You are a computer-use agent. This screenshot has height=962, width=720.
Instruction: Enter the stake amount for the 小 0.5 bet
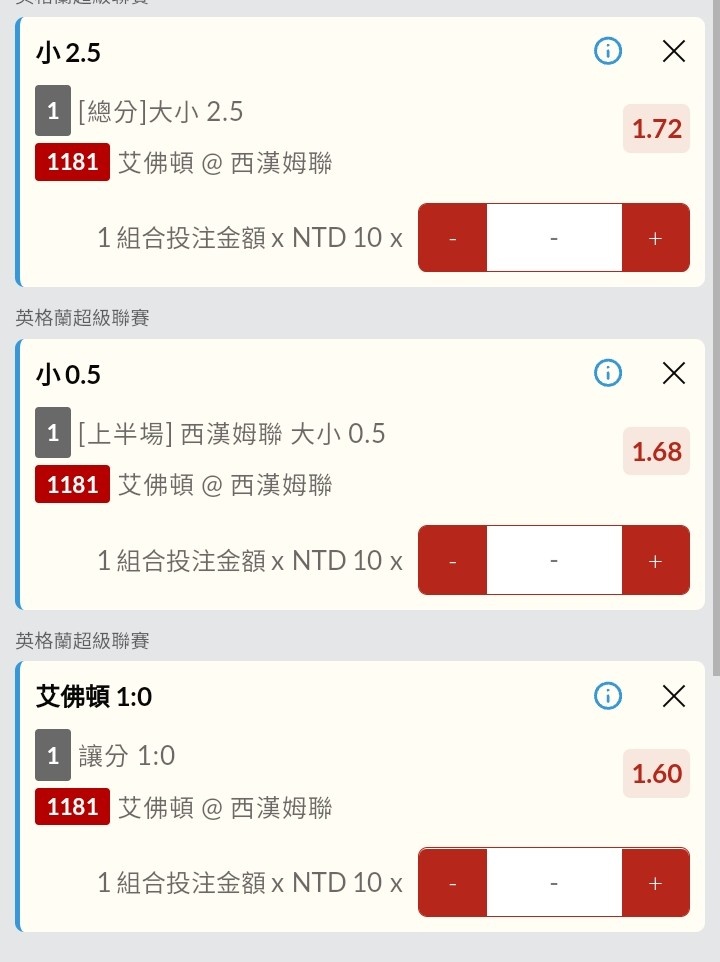click(554, 560)
